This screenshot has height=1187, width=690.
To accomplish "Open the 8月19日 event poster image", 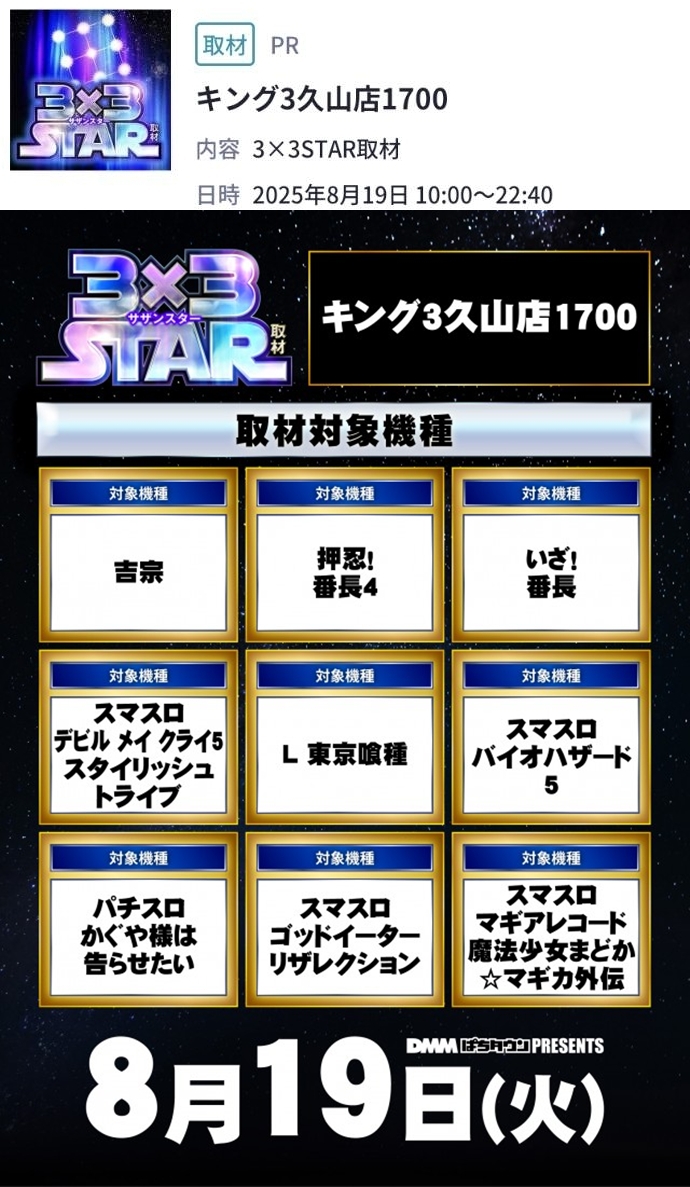I will 345,700.
